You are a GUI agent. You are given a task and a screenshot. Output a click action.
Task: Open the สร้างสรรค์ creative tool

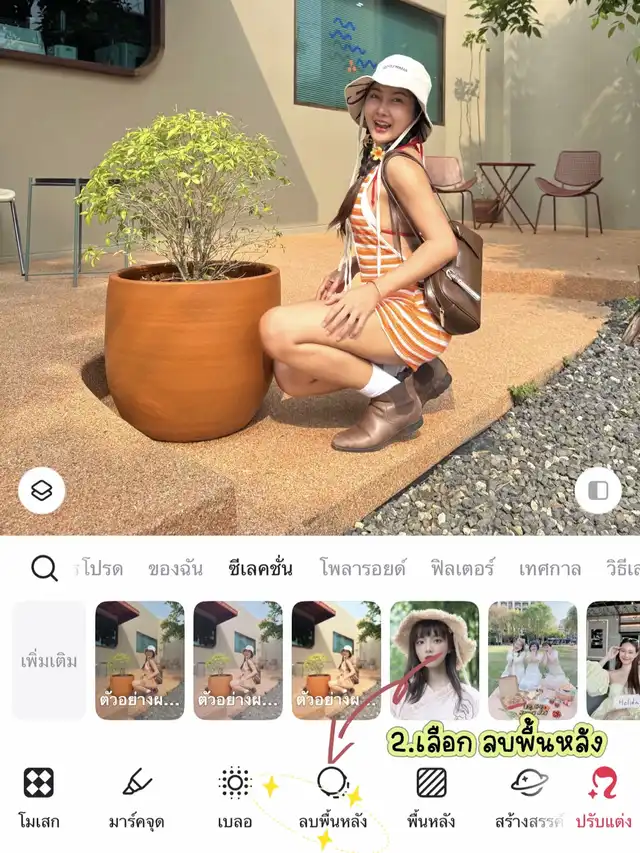[x=529, y=797]
